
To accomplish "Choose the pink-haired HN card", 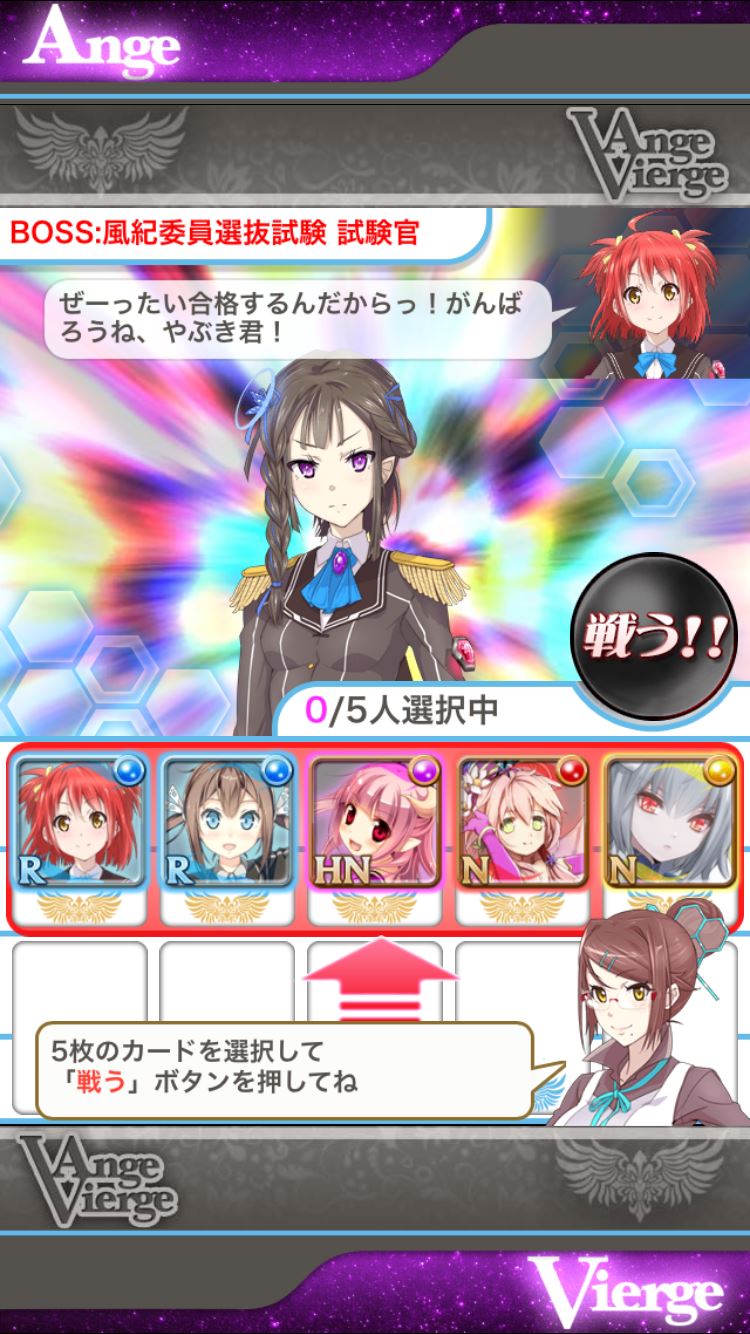I will [x=376, y=823].
